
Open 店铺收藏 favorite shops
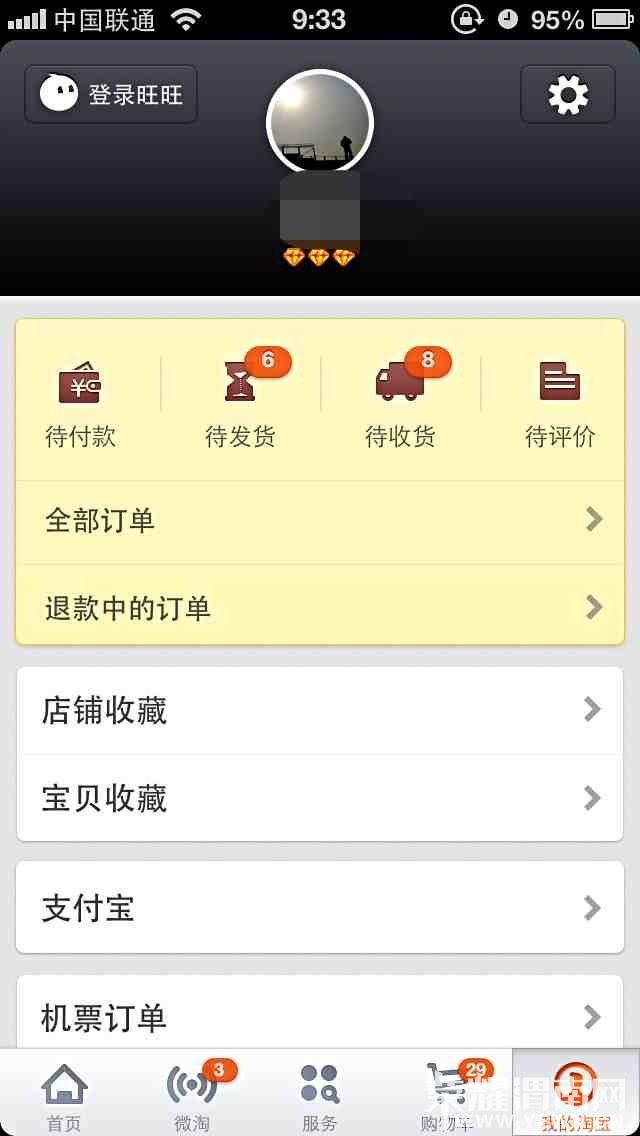(x=320, y=710)
